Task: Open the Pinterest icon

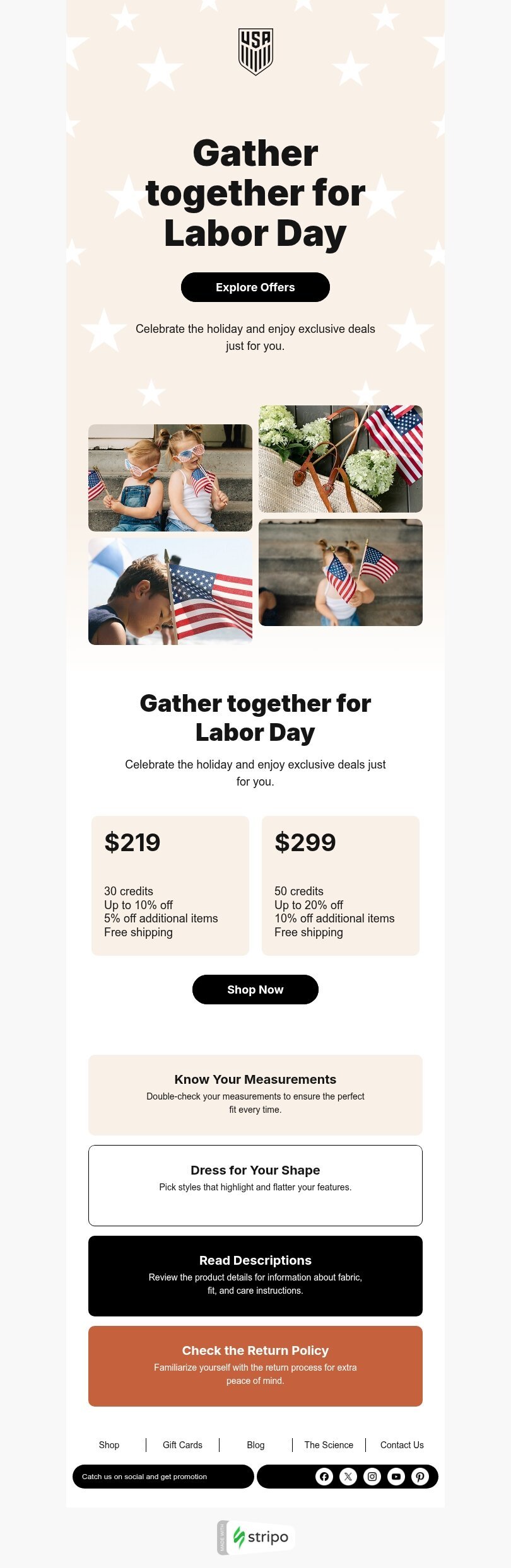Action: point(420,1476)
